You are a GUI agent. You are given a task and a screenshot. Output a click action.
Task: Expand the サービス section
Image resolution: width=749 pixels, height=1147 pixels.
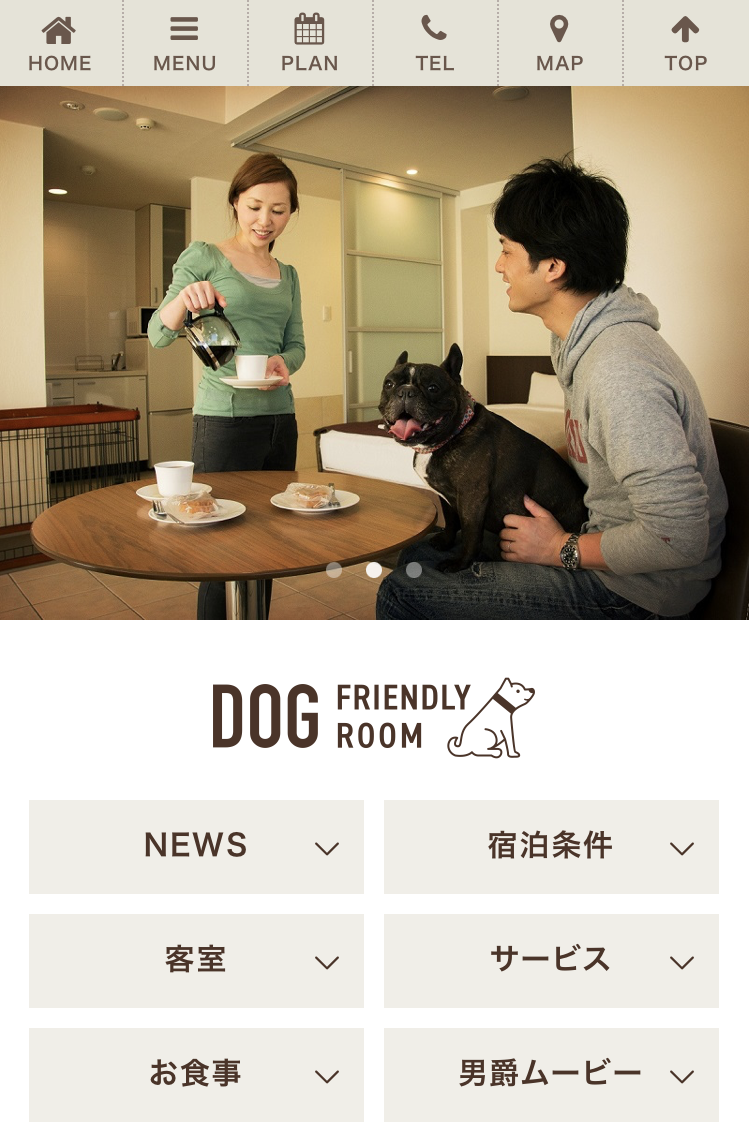(x=551, y=960)
